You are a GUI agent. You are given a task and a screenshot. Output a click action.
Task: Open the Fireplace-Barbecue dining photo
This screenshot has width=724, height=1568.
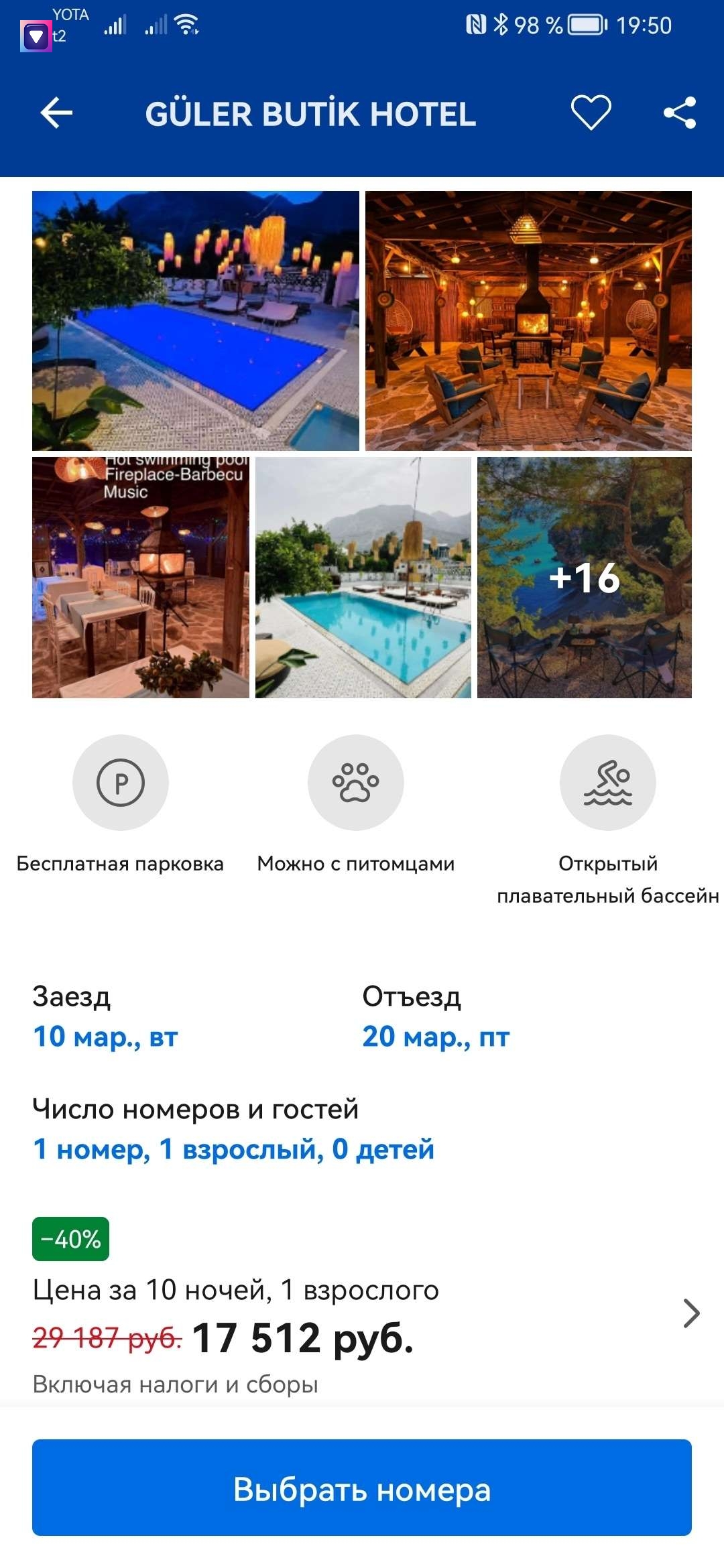tap(141, 578)
